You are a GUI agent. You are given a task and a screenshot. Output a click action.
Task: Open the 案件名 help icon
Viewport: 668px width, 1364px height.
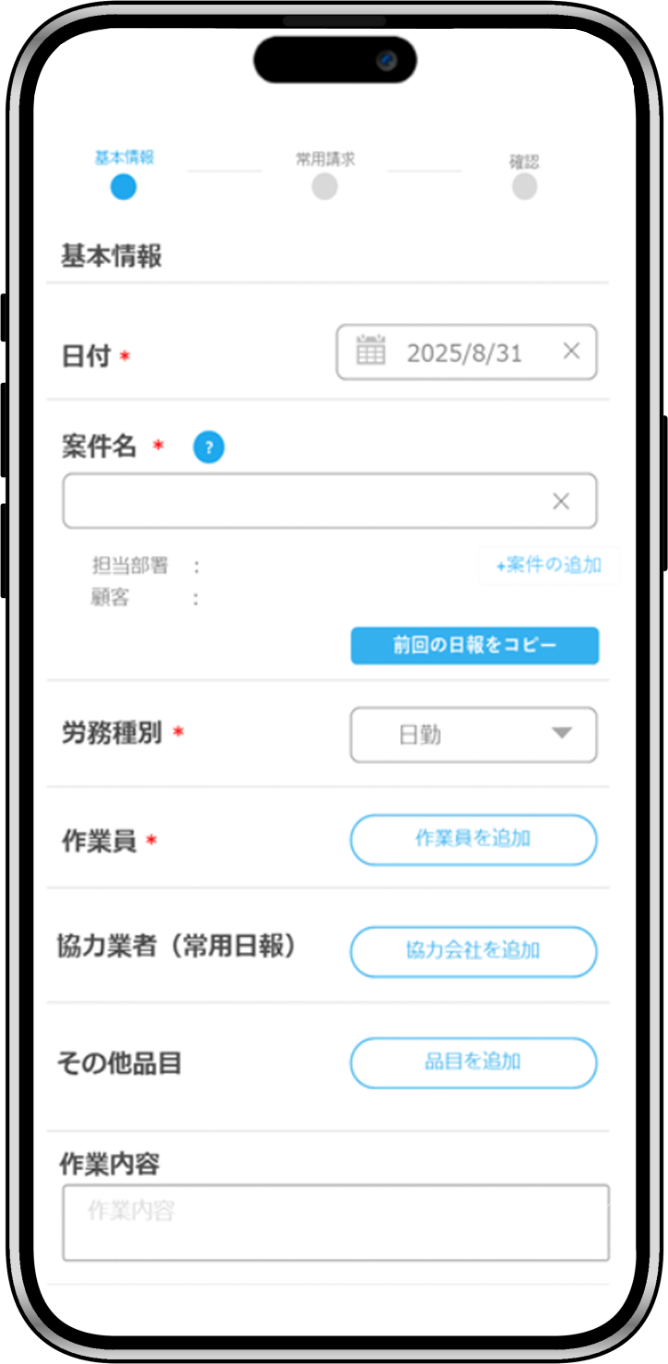(x=208, y=448)
